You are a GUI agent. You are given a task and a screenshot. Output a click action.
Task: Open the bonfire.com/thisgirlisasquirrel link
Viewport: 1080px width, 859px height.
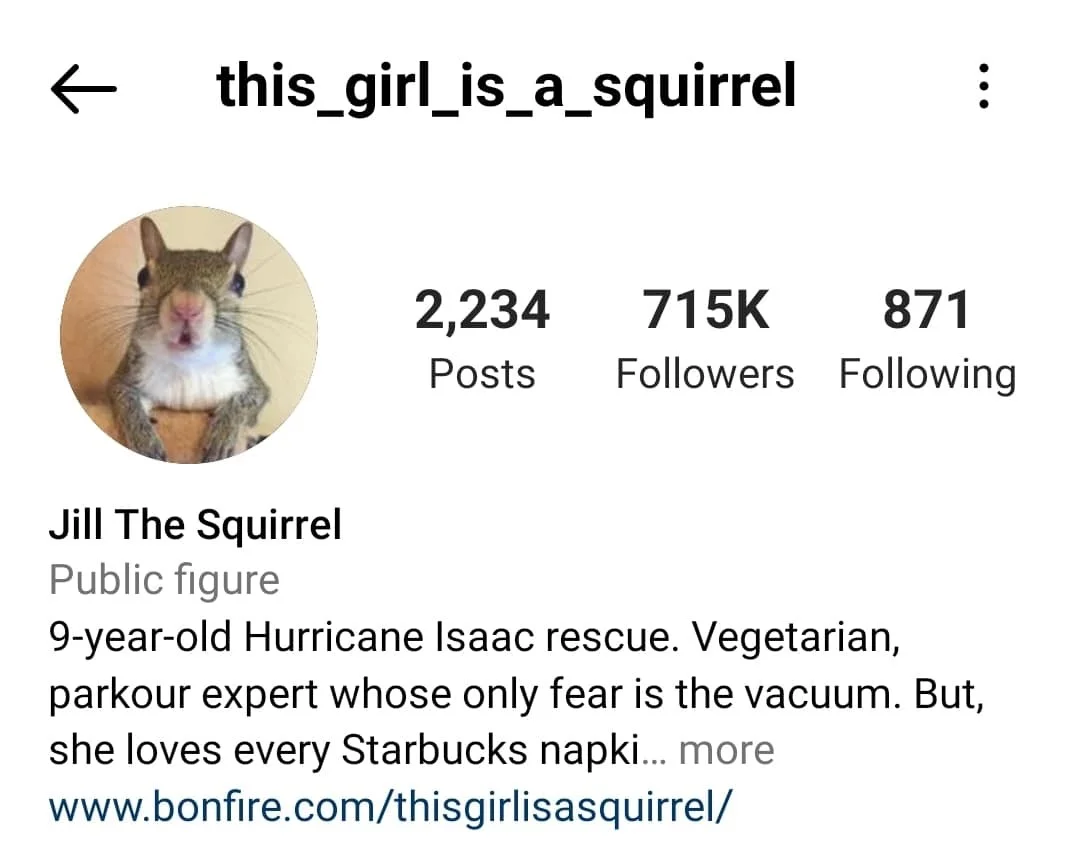[391, 805]
